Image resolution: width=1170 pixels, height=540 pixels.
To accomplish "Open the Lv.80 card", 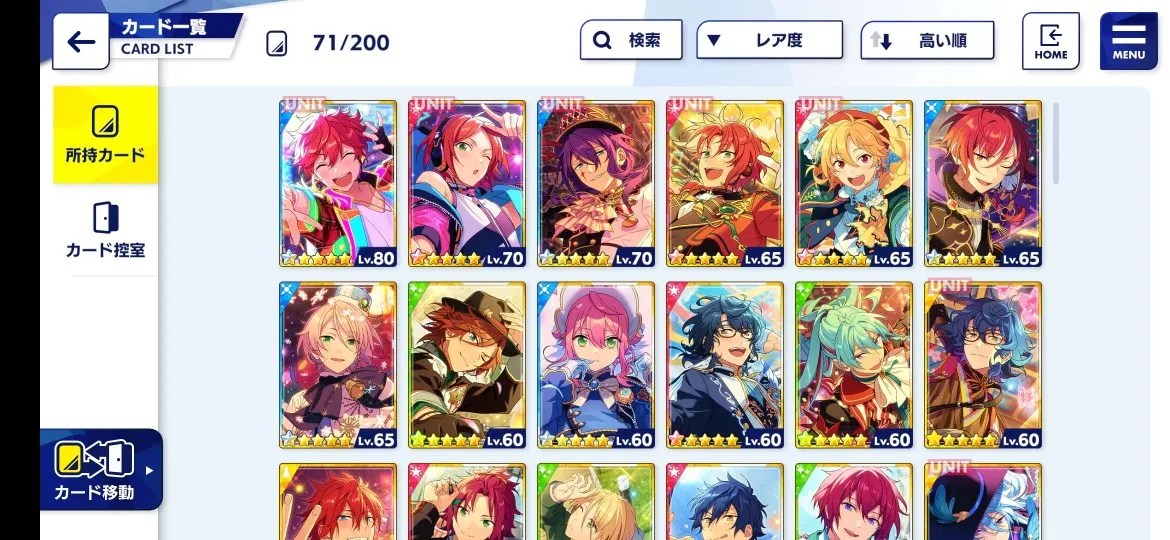I will click(338, 183).
